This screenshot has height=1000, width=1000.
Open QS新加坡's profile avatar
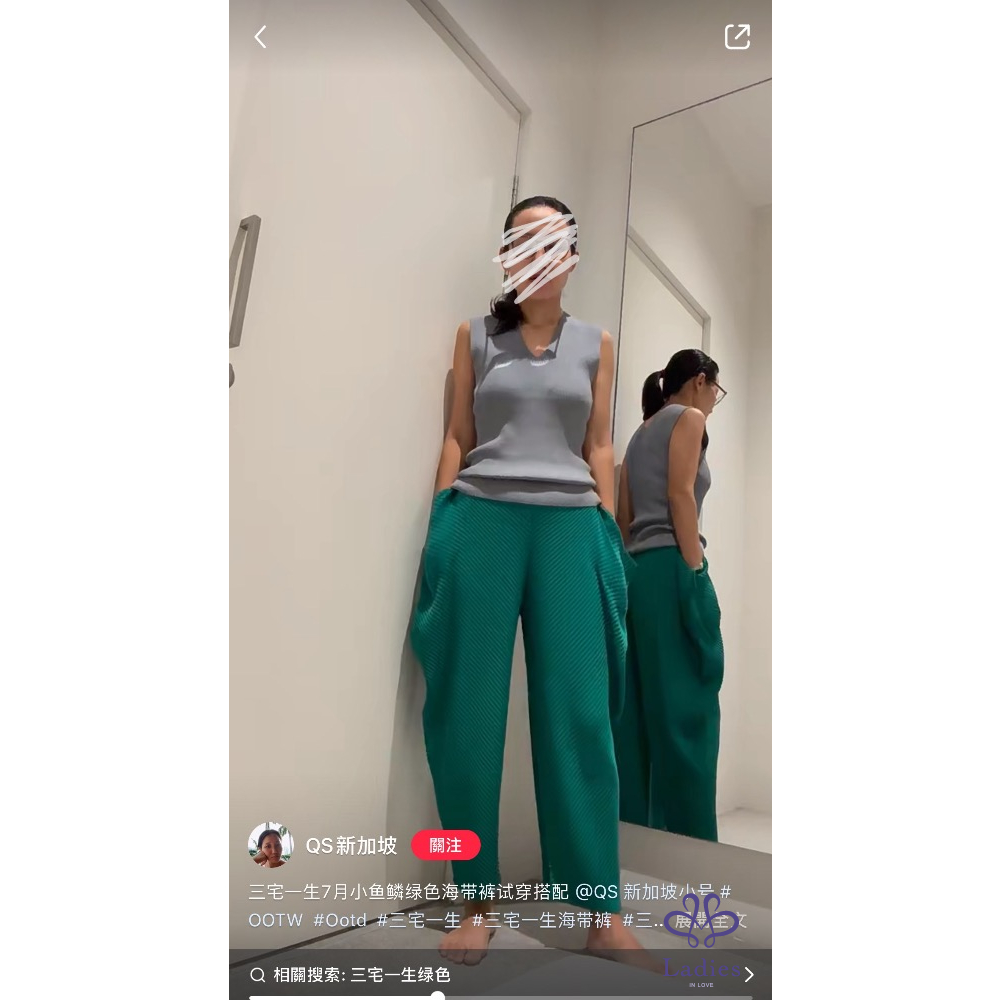coord(270,845)
